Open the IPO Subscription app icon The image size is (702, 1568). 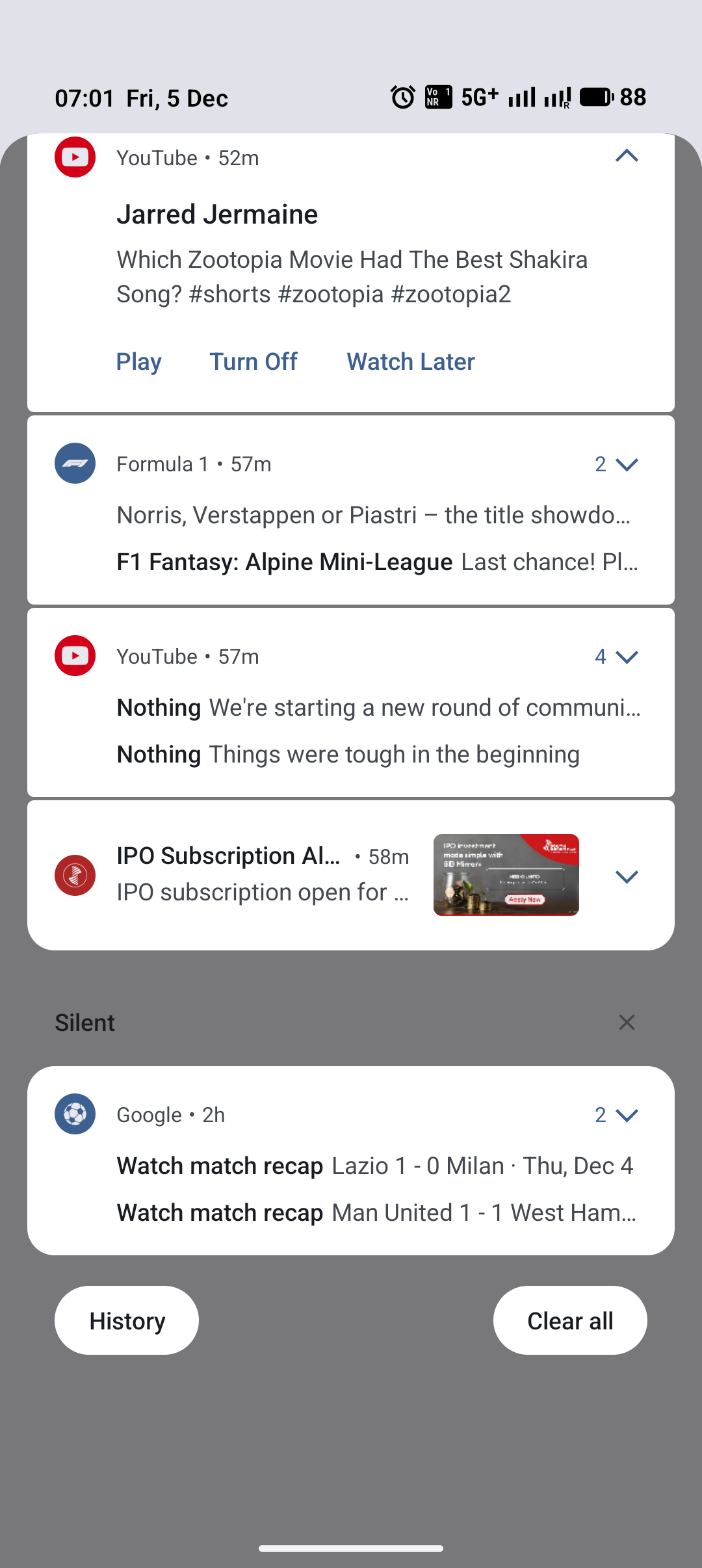(x=74, y=876)
